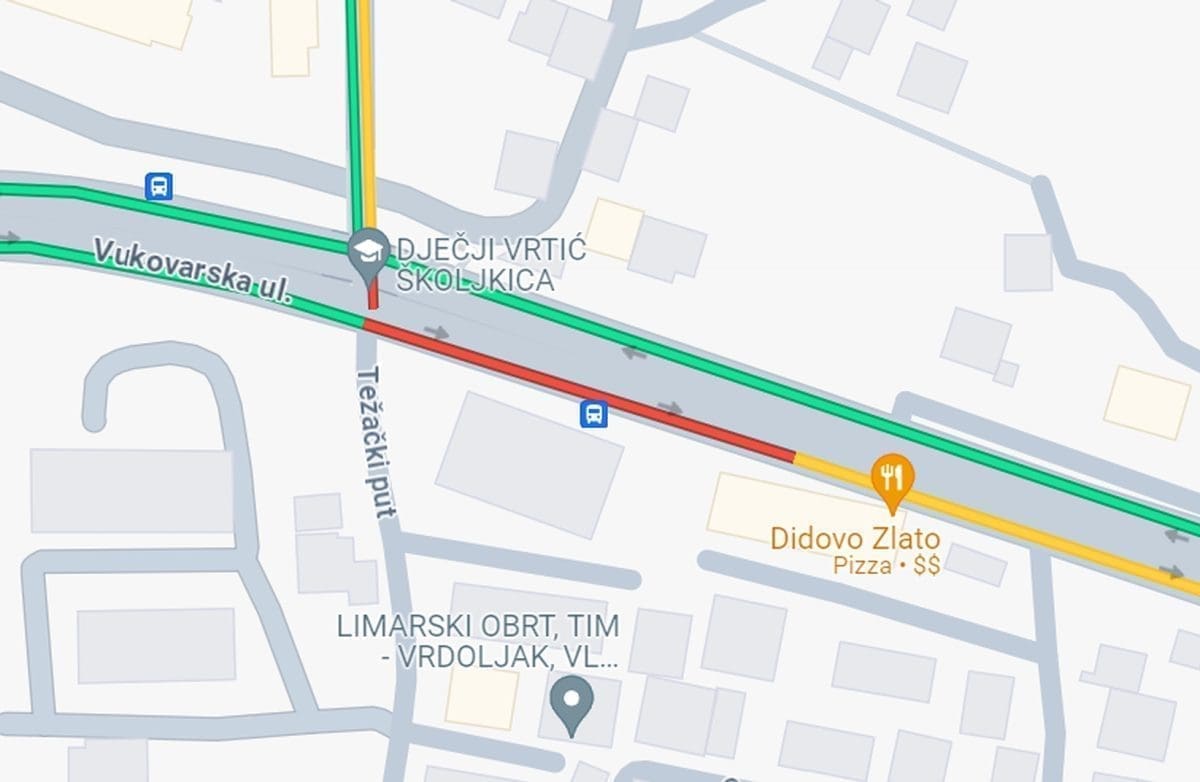View the bus stop above the Vukovarska ul. label
Screen dimensions: 1200x782
point(159,186)
